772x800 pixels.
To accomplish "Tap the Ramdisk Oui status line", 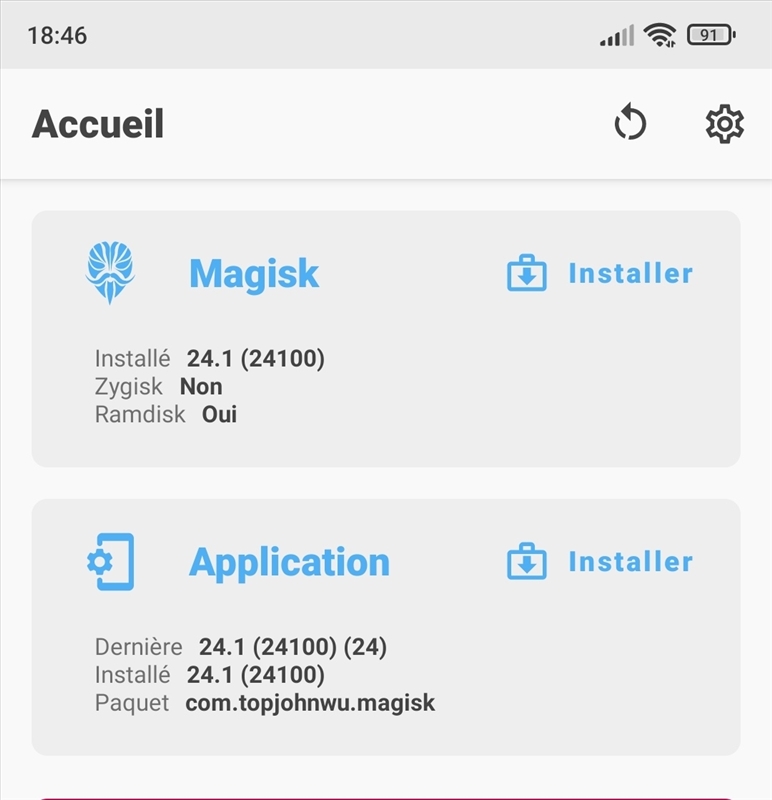I will (165, 413).
